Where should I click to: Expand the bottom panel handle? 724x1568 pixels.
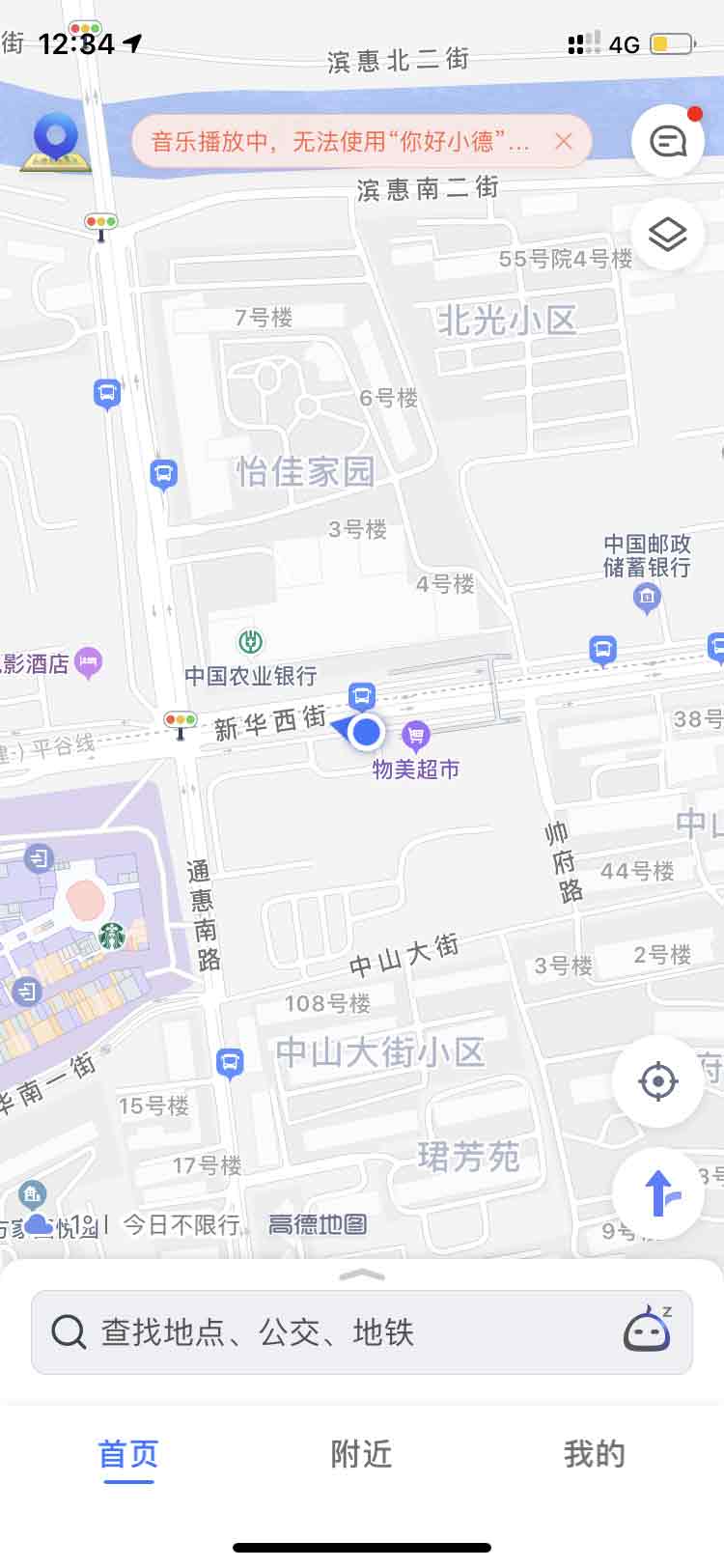(x=362, y=1274)
